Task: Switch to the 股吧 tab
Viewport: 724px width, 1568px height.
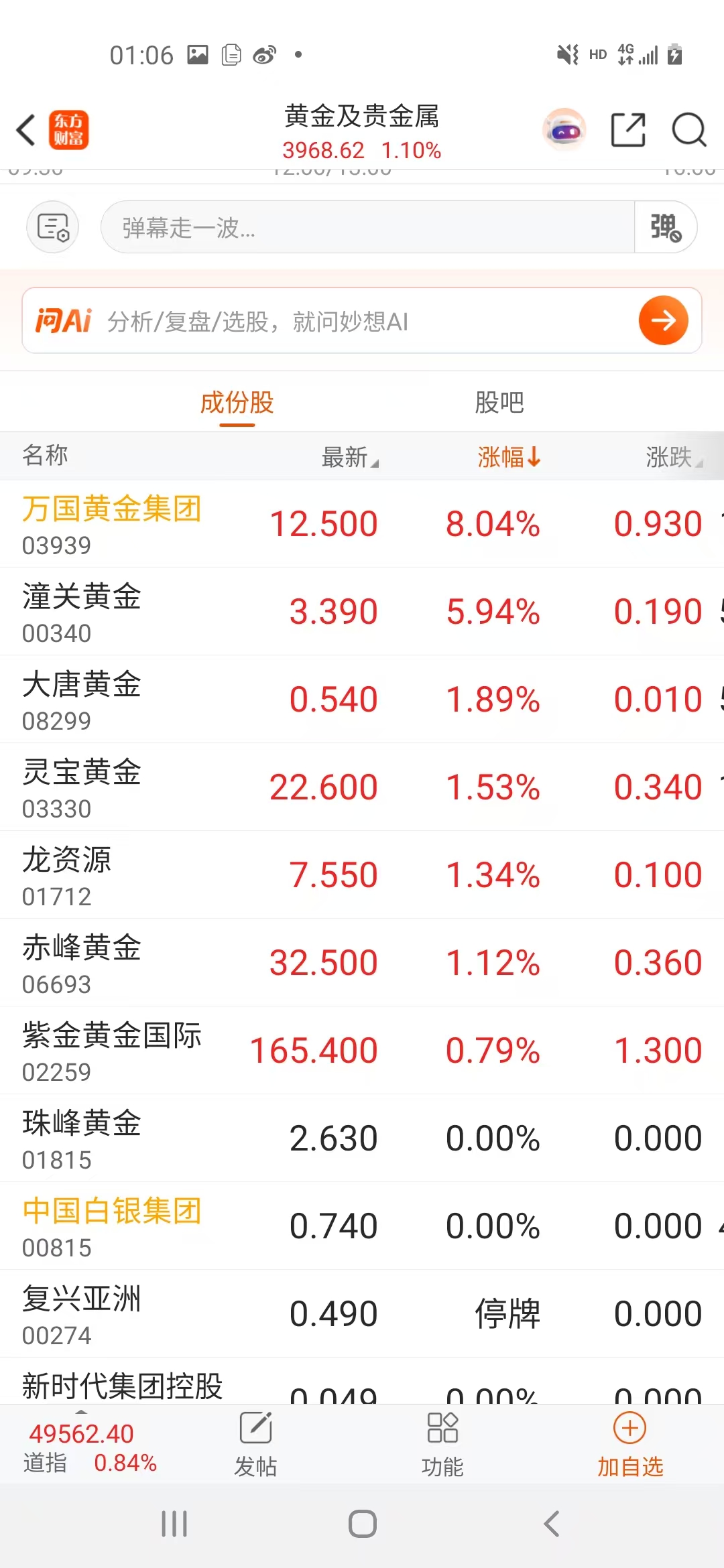Action: coord(499,403)
